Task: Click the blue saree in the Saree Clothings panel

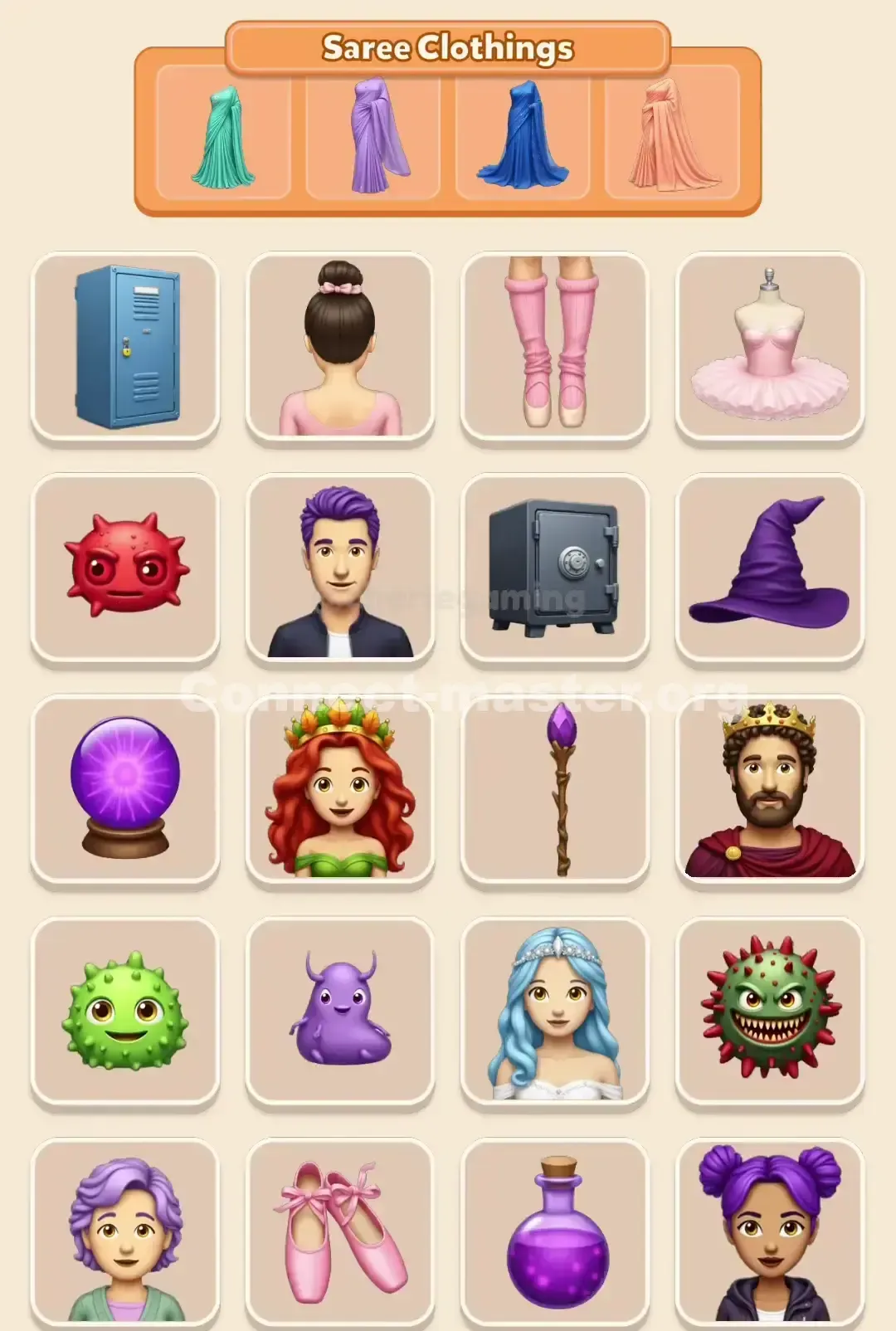Action: pos(523,137)
